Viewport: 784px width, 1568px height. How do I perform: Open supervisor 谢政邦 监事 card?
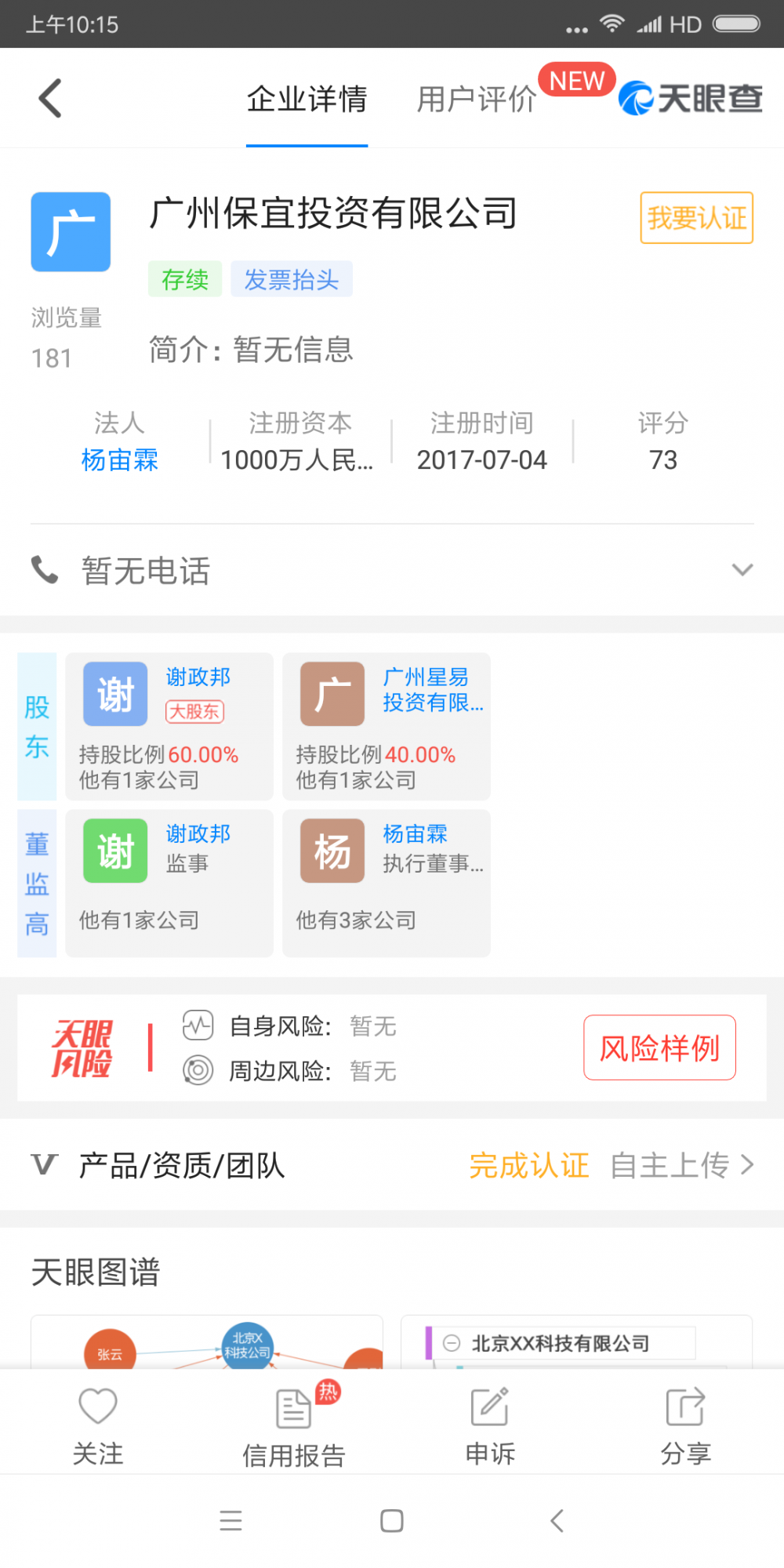pos(169,883)
